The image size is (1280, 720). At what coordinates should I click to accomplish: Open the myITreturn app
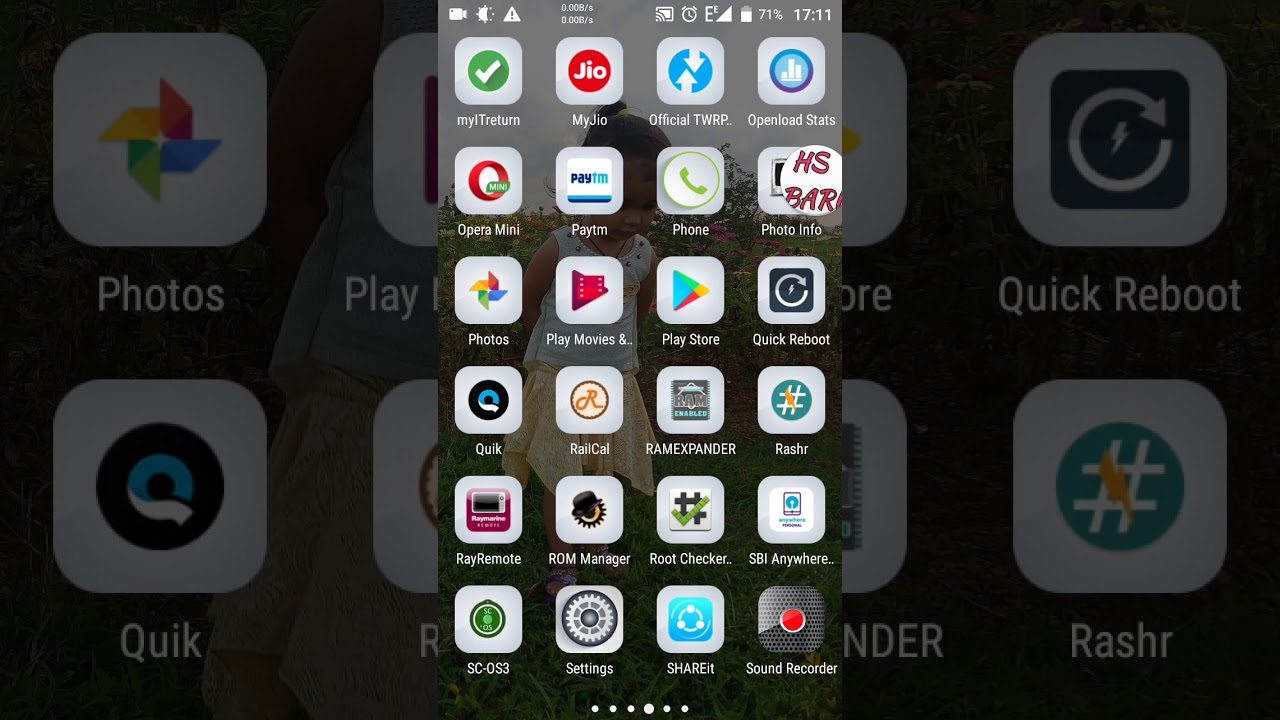coord(488,72)
